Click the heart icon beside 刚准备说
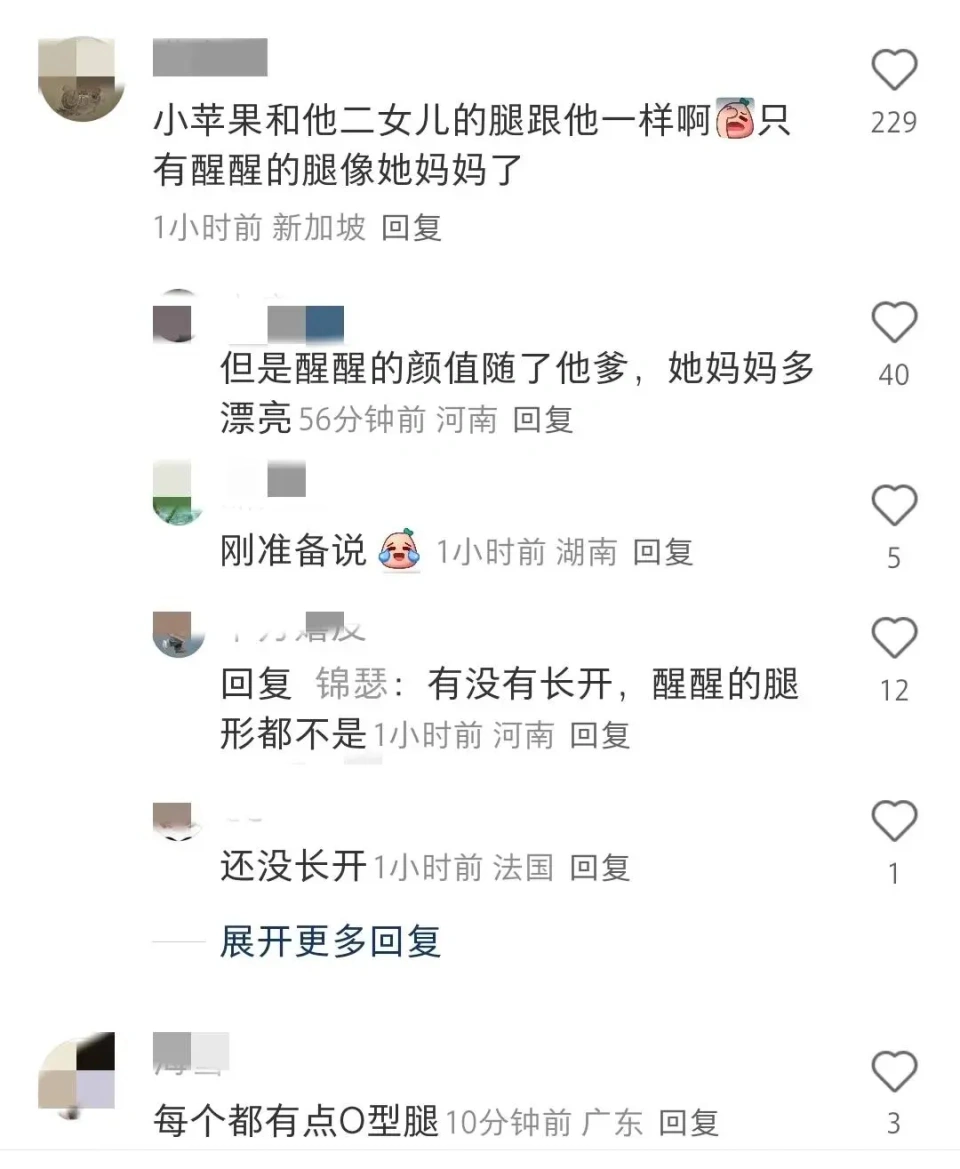The width and height of the screenshot is (960, 1169). (893, 506)
